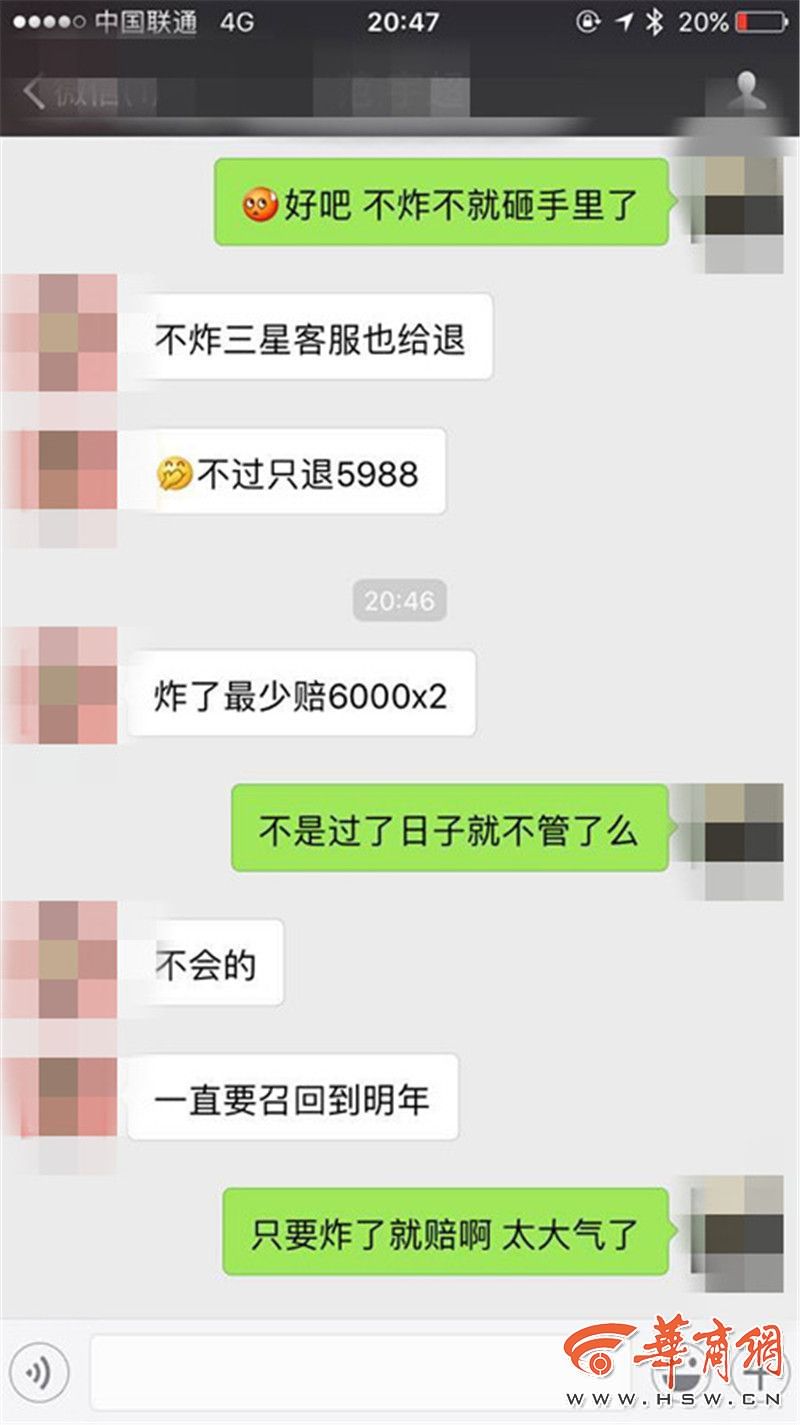Open contact avatar beside 炸了最少赔6000x2
The width and height of the screenshot is (800, 1425).
(60, 687)
